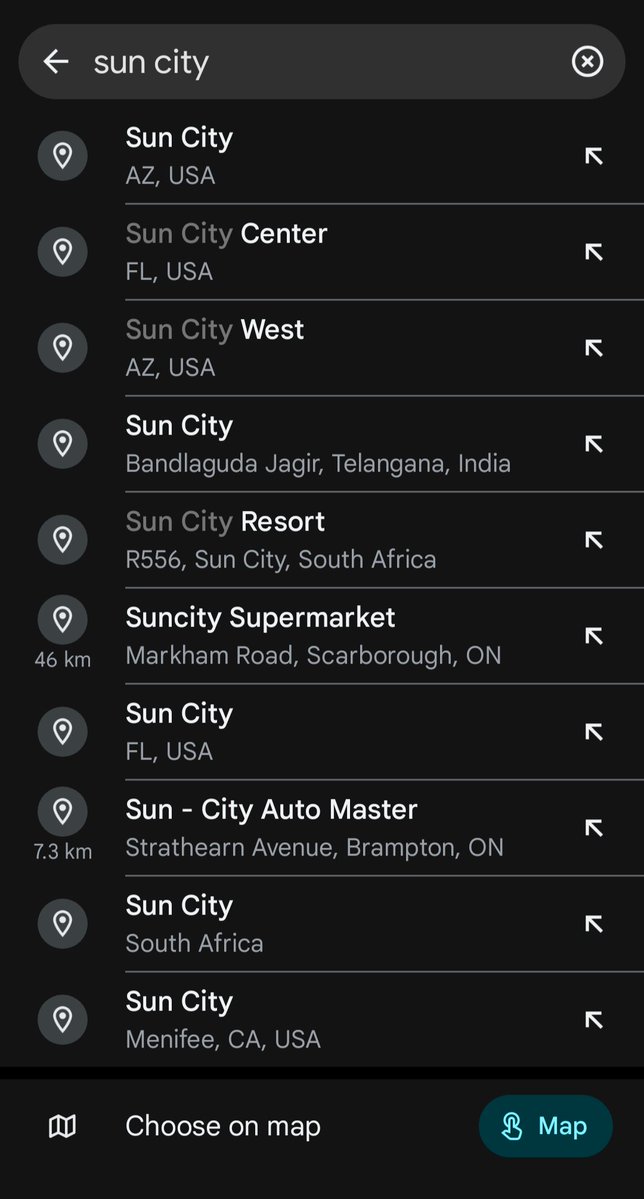Insert Sun - City Auto Master via arrow

[x=594, y=828]
